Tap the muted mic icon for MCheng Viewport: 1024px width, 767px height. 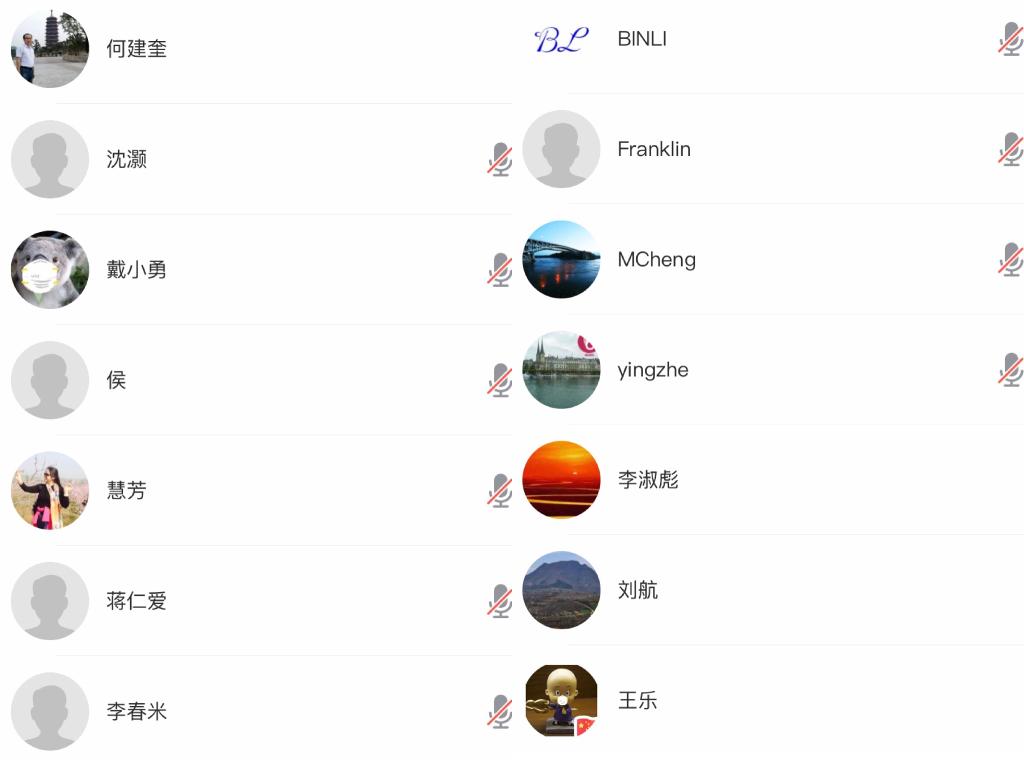coord(1010,260)
